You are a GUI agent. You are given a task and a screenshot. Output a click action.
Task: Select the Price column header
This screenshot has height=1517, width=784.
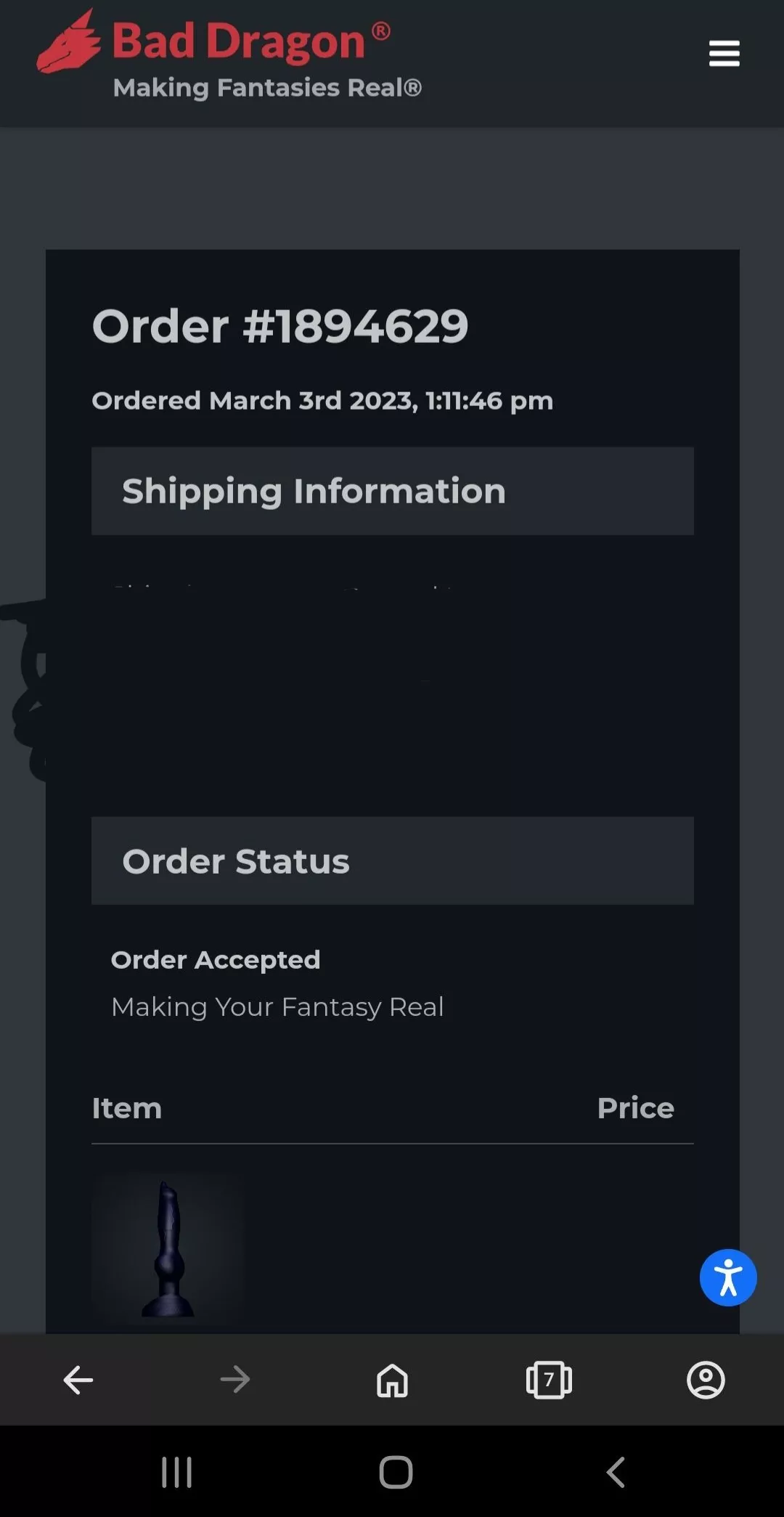pyautogui.click(x=635, y=1107)
